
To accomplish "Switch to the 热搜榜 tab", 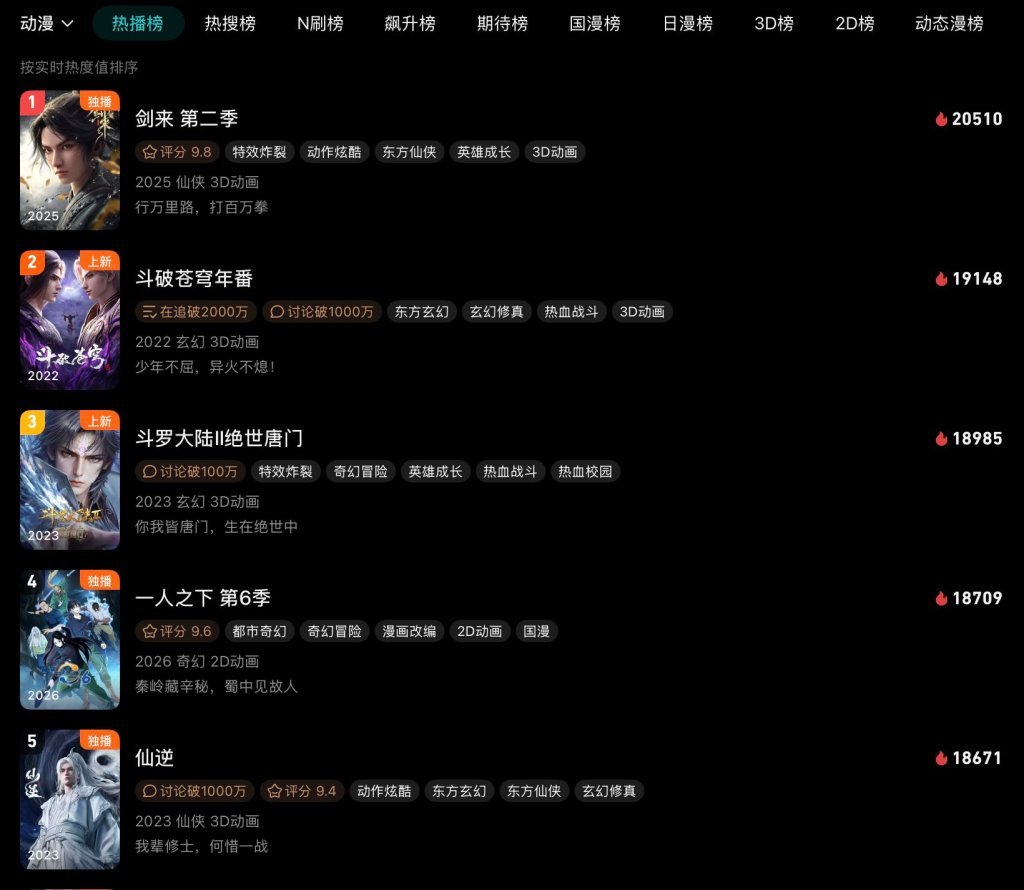I will [x=228, y=23].
